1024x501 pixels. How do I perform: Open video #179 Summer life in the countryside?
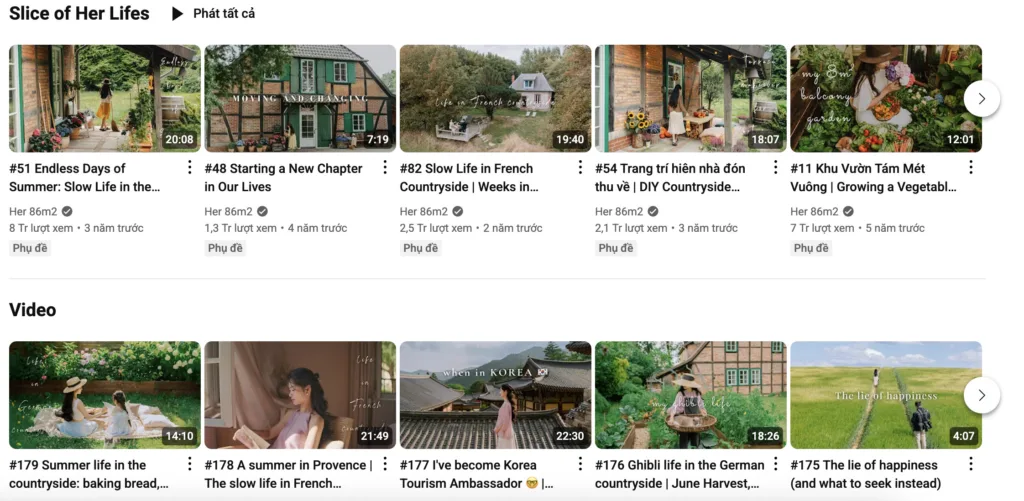click(105, 395)
